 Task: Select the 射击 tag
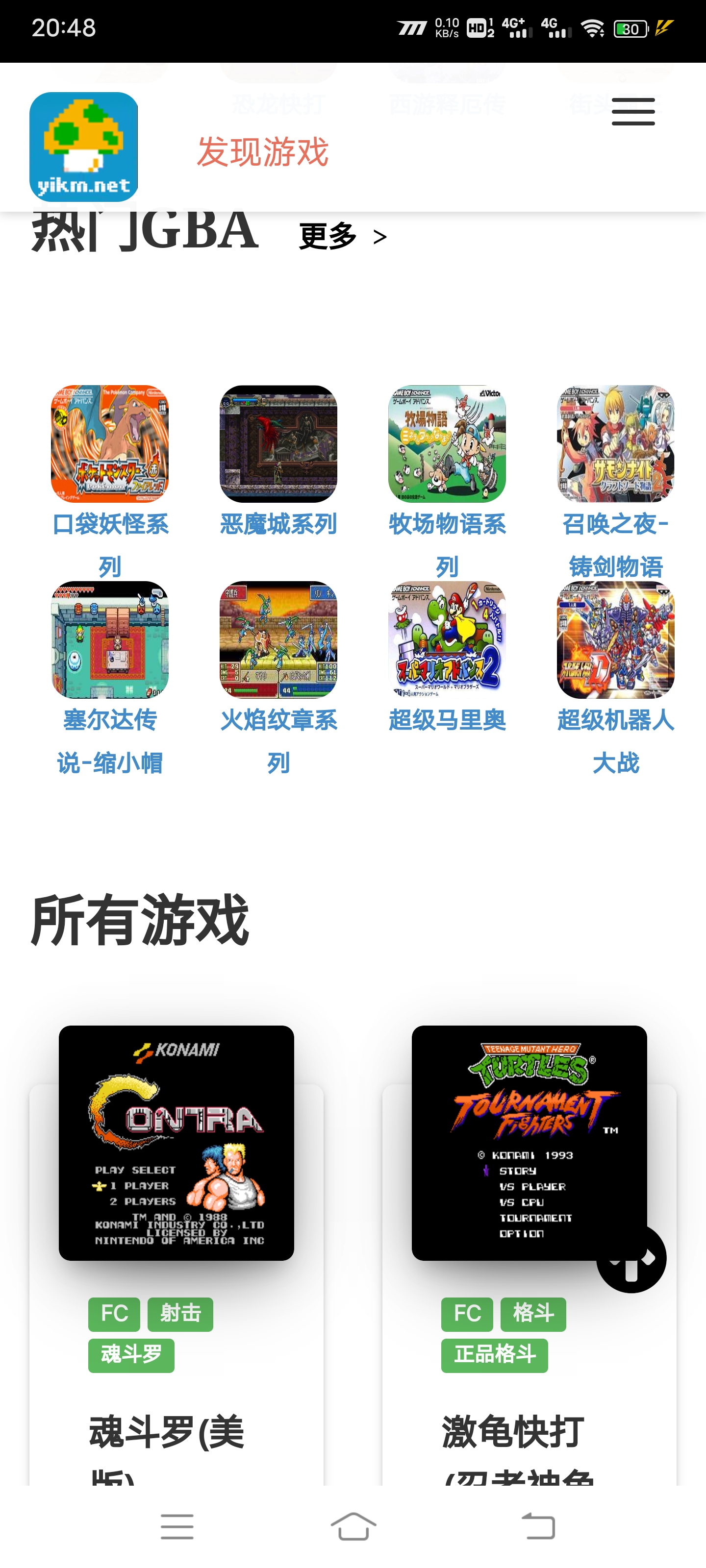click(180, 1314)
